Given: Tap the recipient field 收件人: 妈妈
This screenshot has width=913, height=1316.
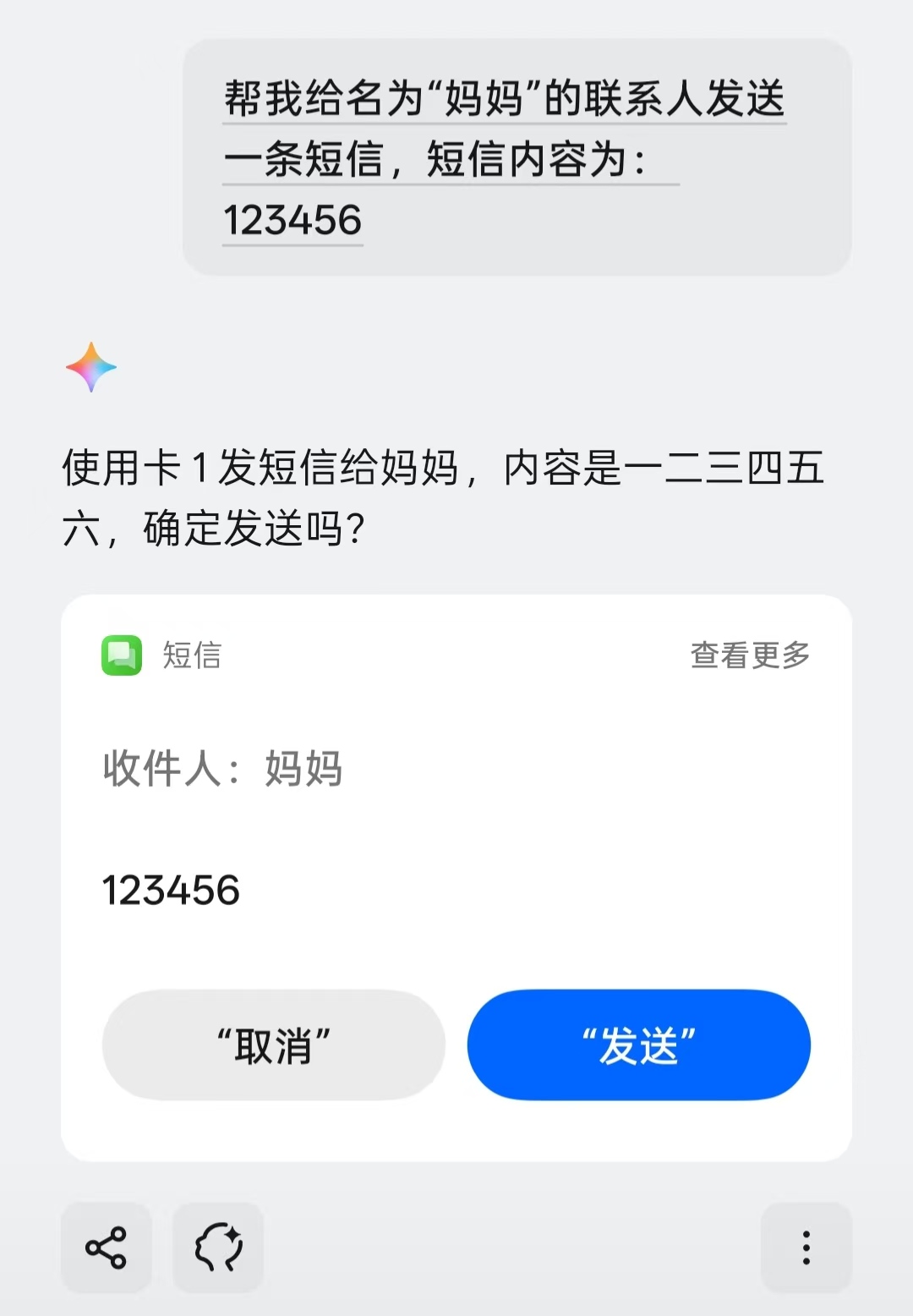Looking at the screenshot, I should pyautogui.click(x=223, y=769).
